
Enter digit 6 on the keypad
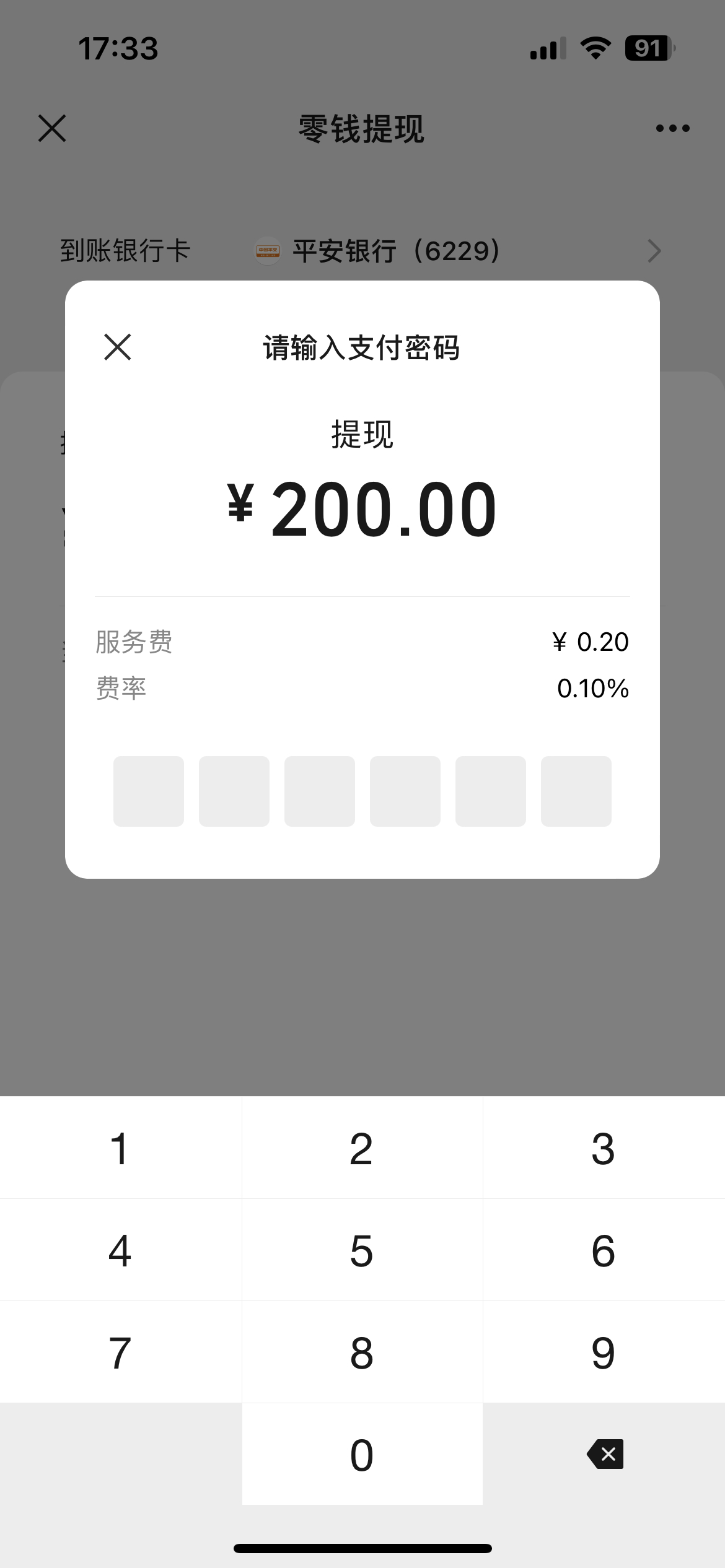pos(604,1250)
